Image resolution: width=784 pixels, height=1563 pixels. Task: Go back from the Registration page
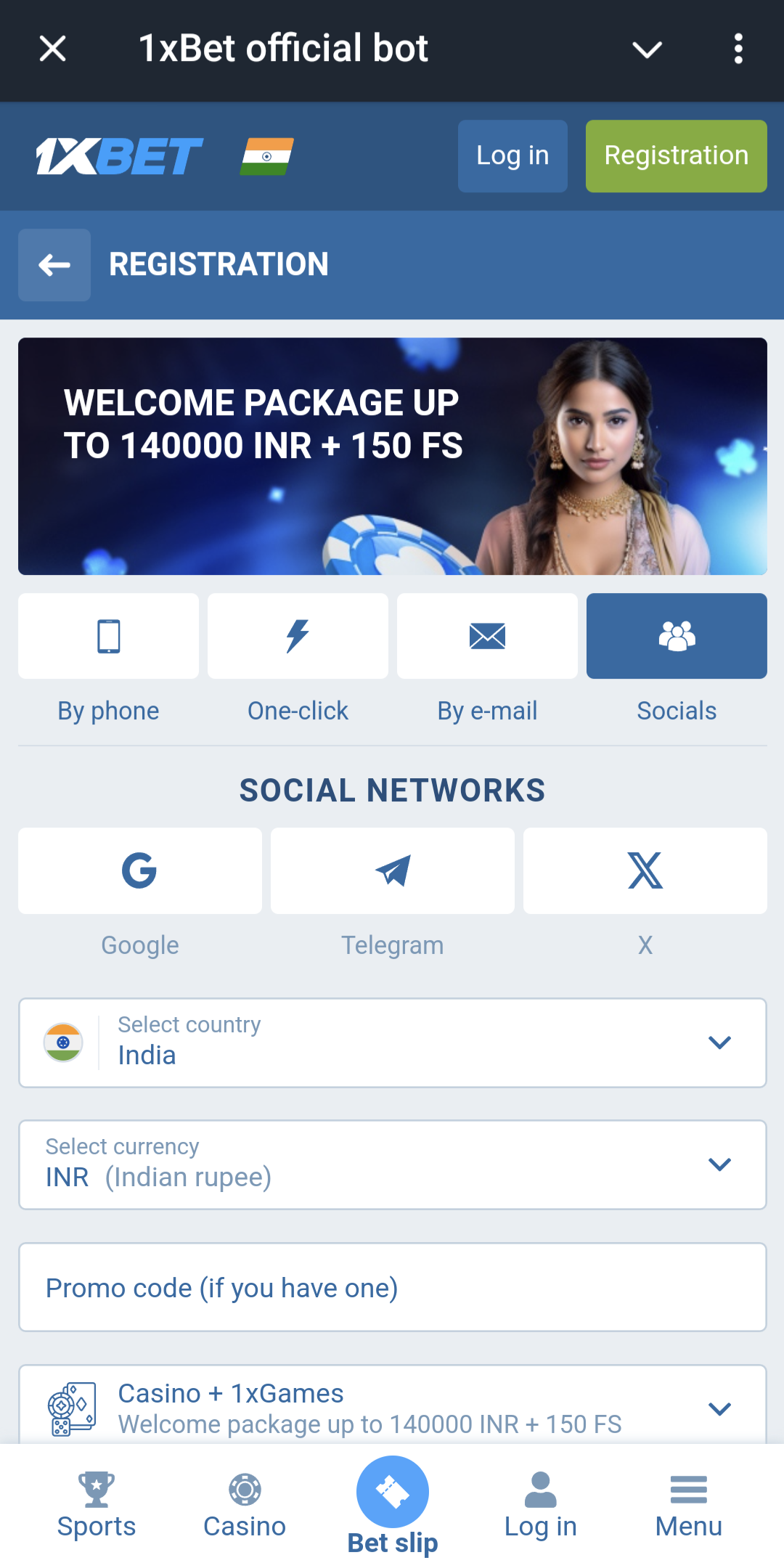tap(54, 265)
